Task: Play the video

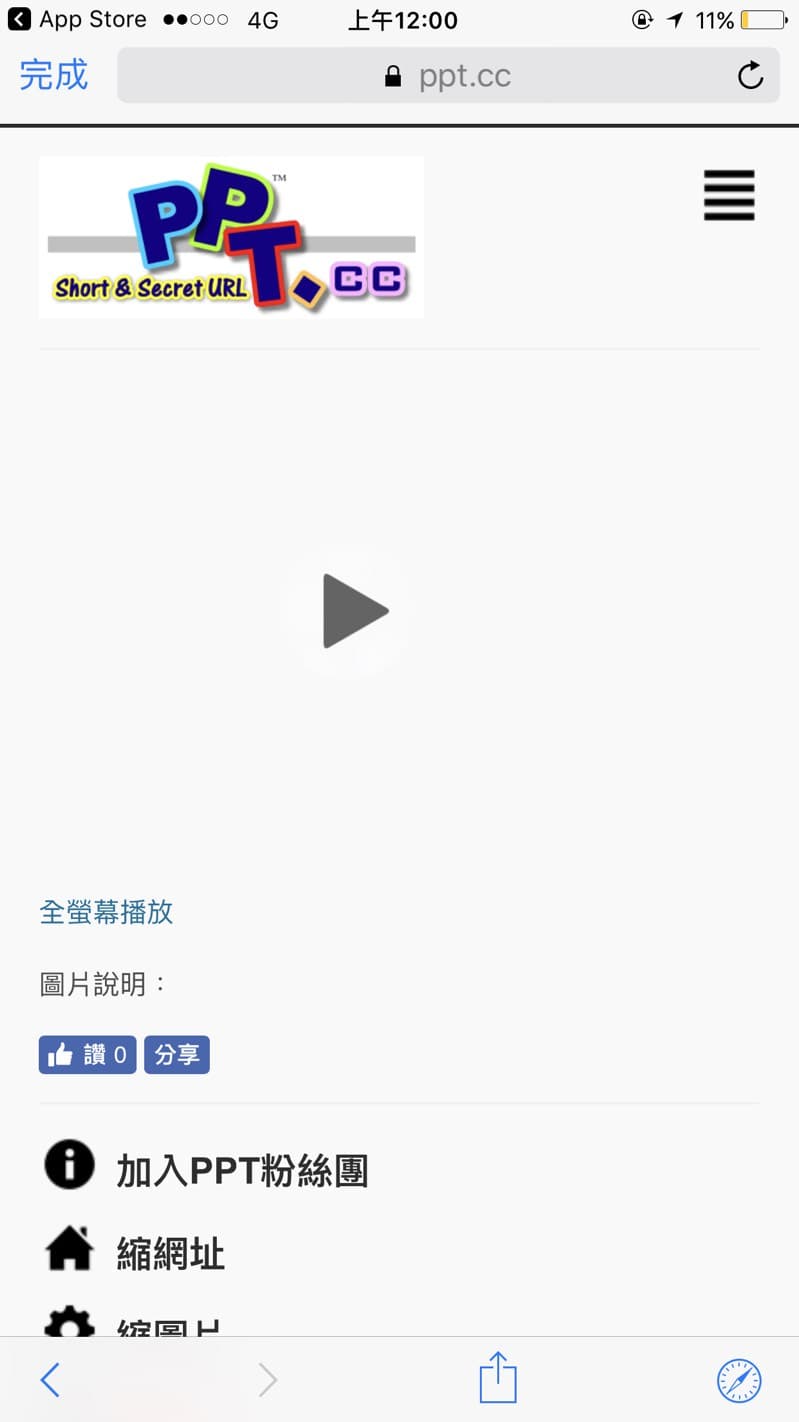Action: 354,610
